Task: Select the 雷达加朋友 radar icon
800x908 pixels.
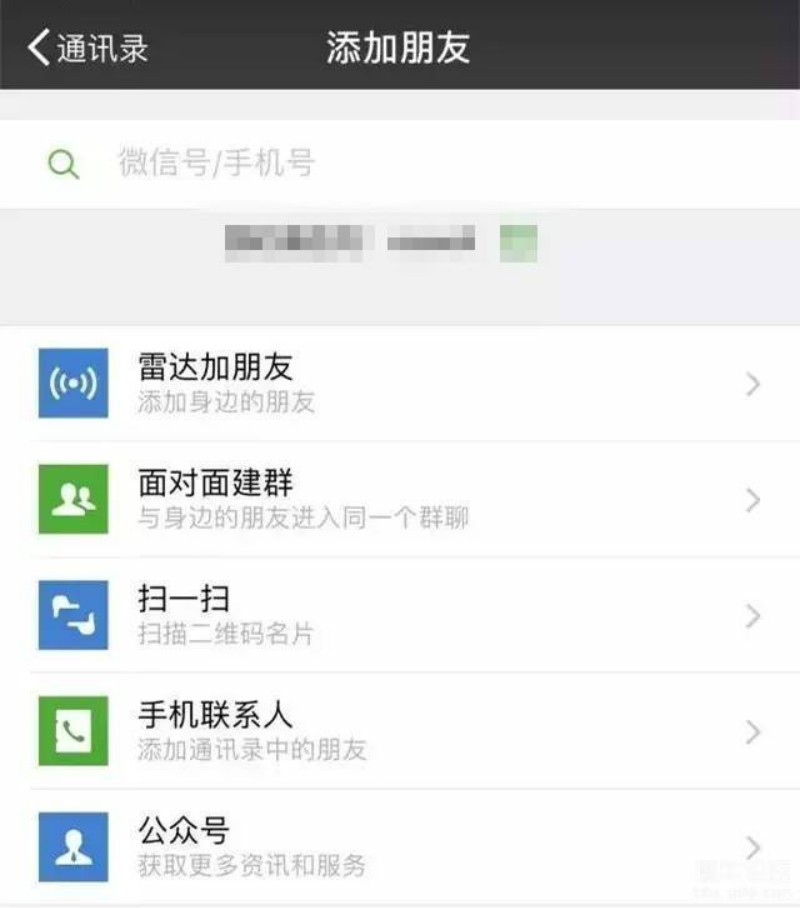Action: click(72, 385)
